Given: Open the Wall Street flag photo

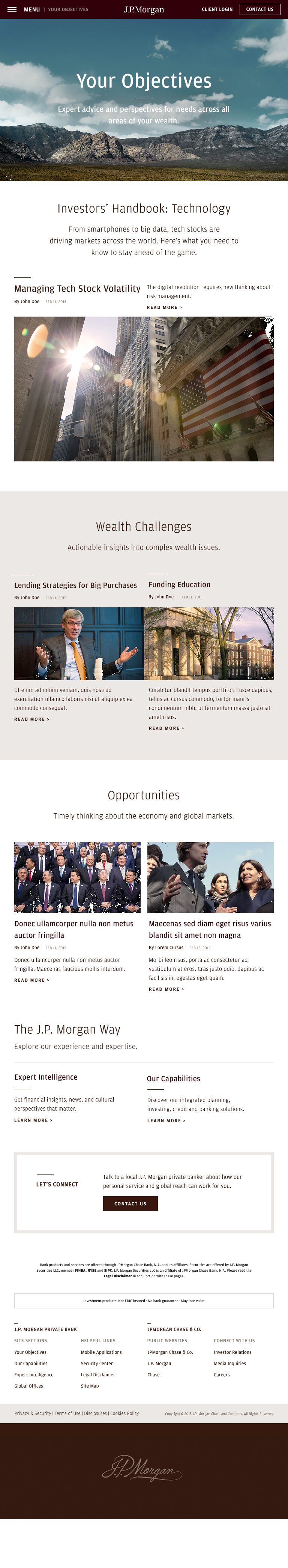Looking at the screenshot, I should (x=144, y=388).
